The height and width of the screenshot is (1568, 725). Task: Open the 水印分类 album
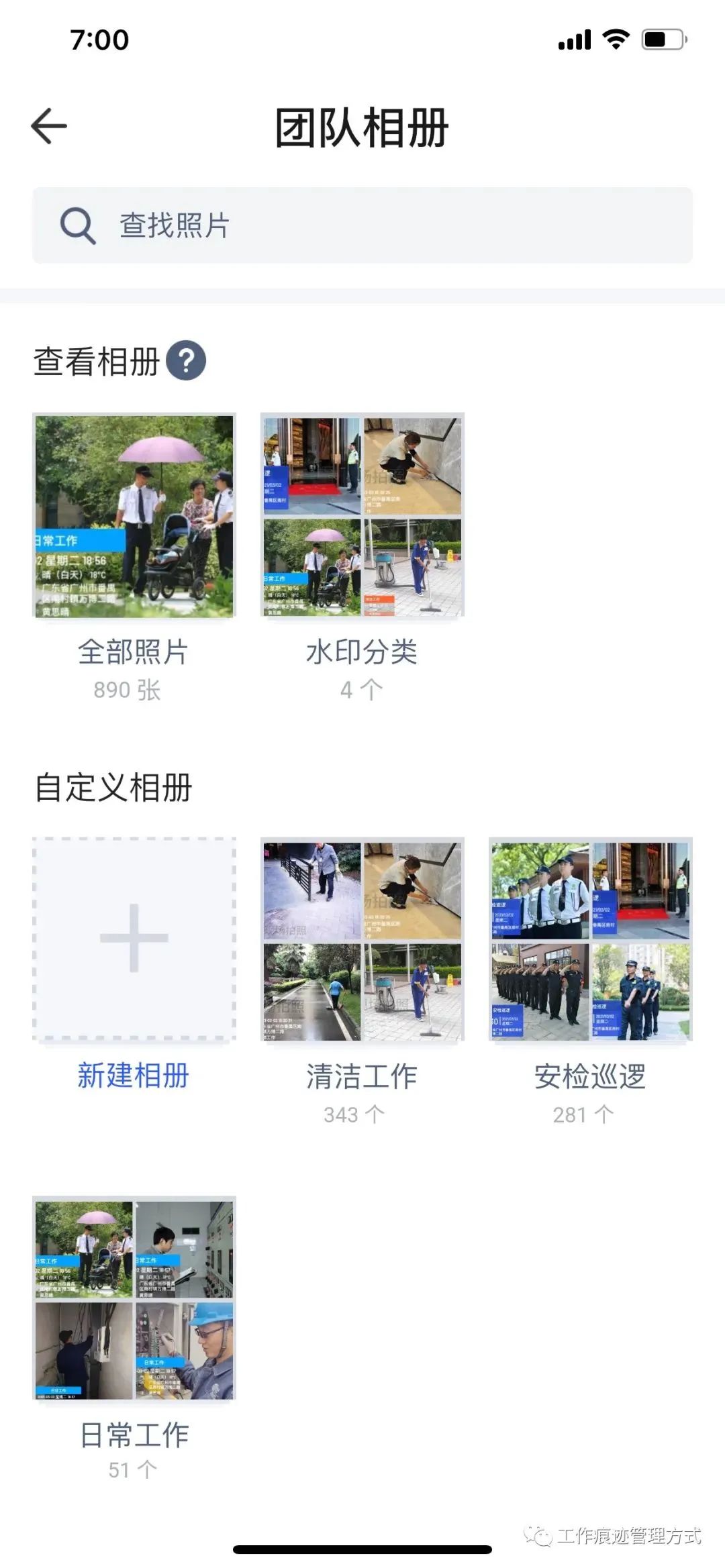[x=362, y=515]
